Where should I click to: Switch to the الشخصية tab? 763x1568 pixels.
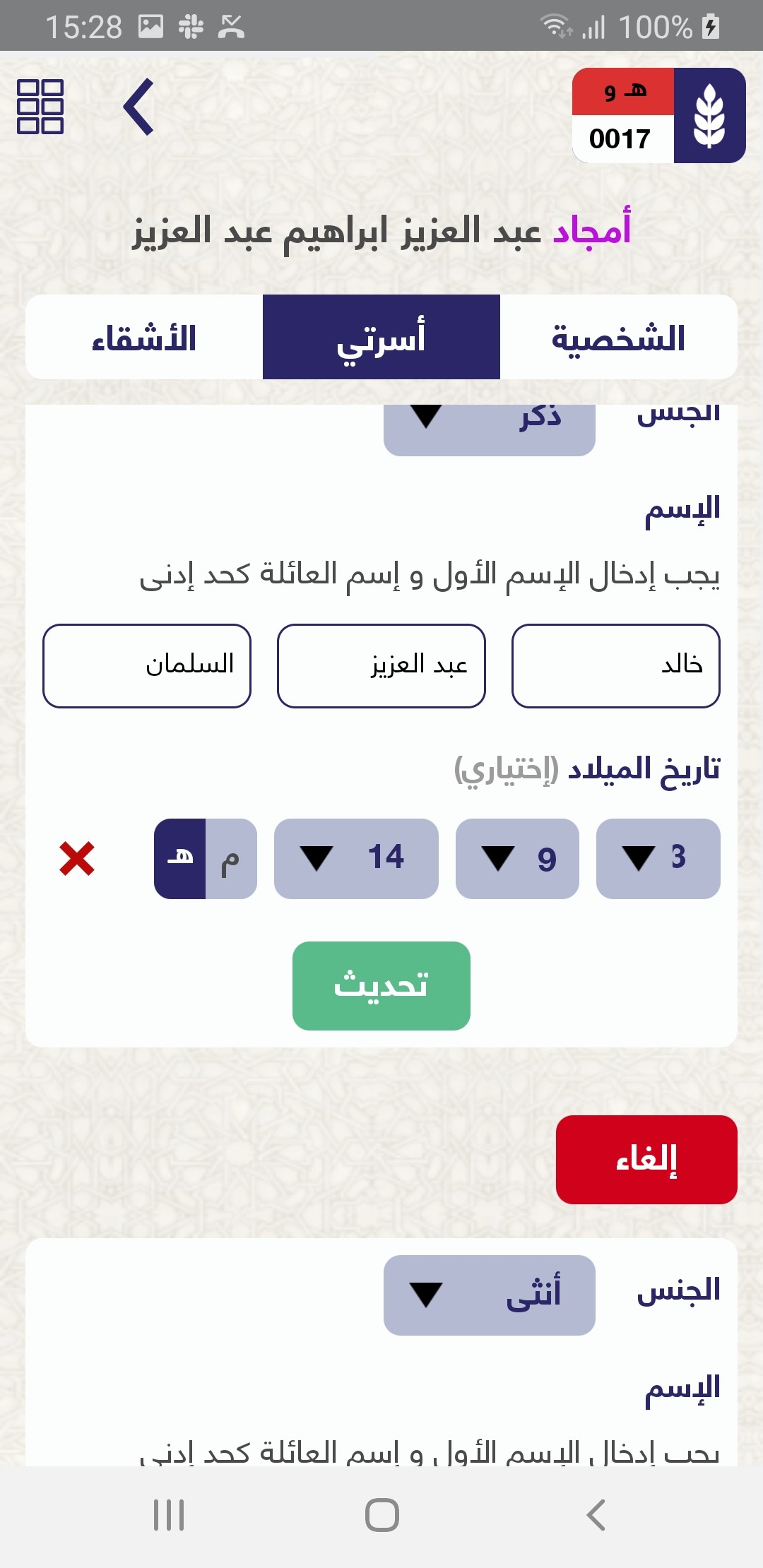tap(619, 337)
